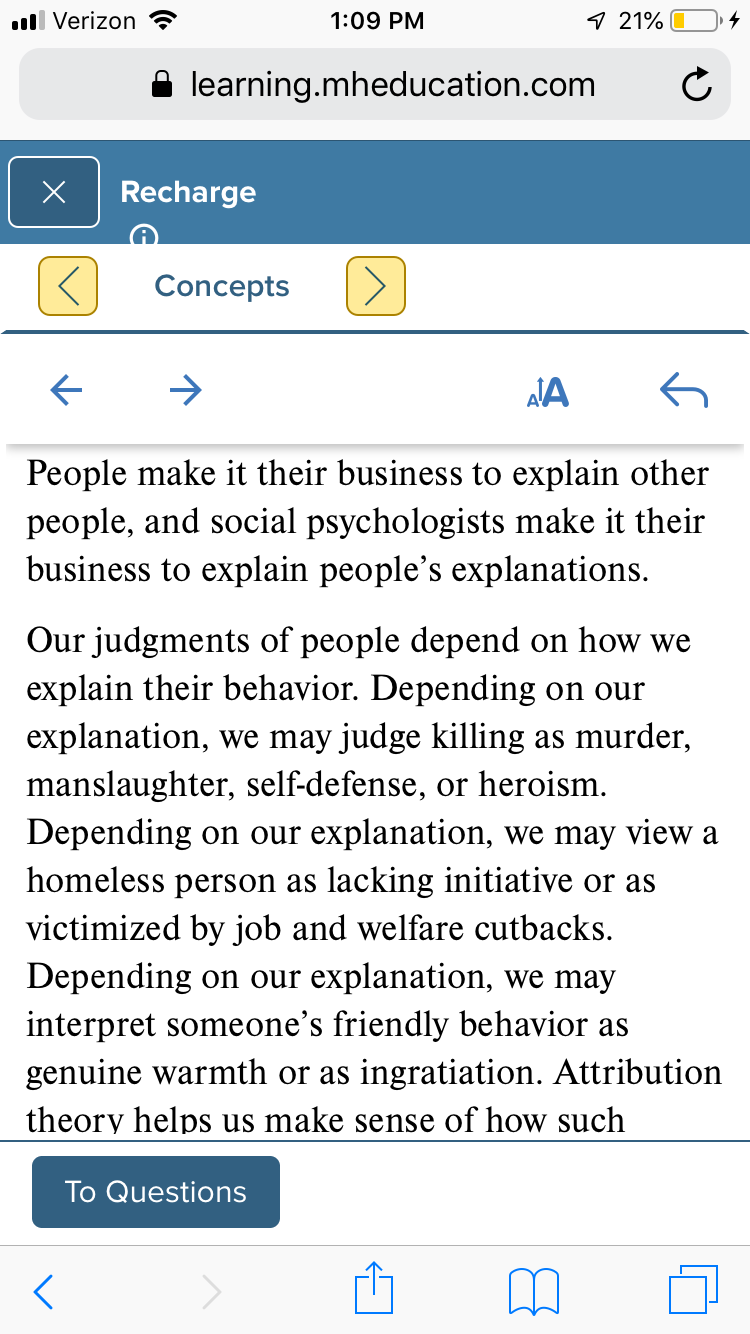Go back in Safari
Screen dimensions: 750x1334
[x=42, y=1292]
